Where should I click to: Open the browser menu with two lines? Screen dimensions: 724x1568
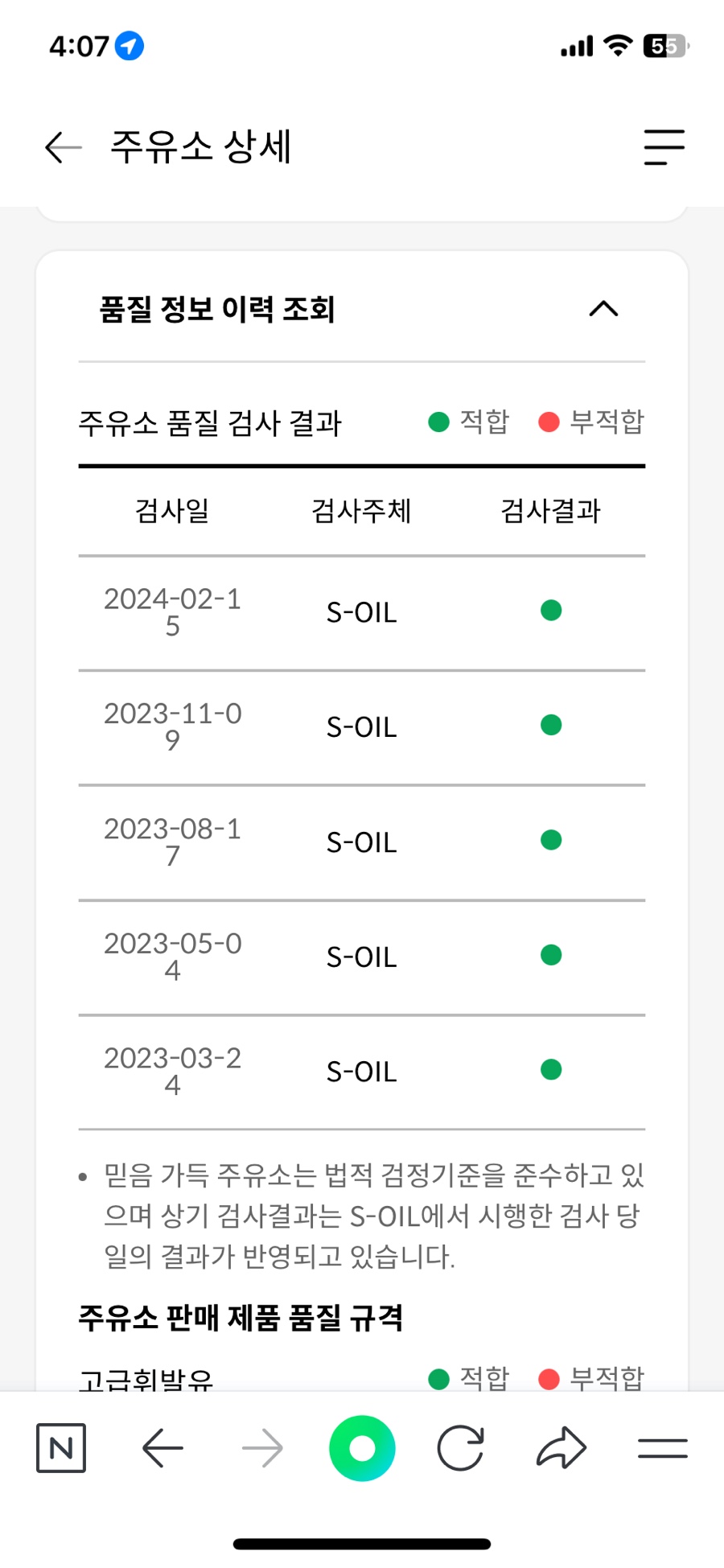click(x=663, y=1448)
